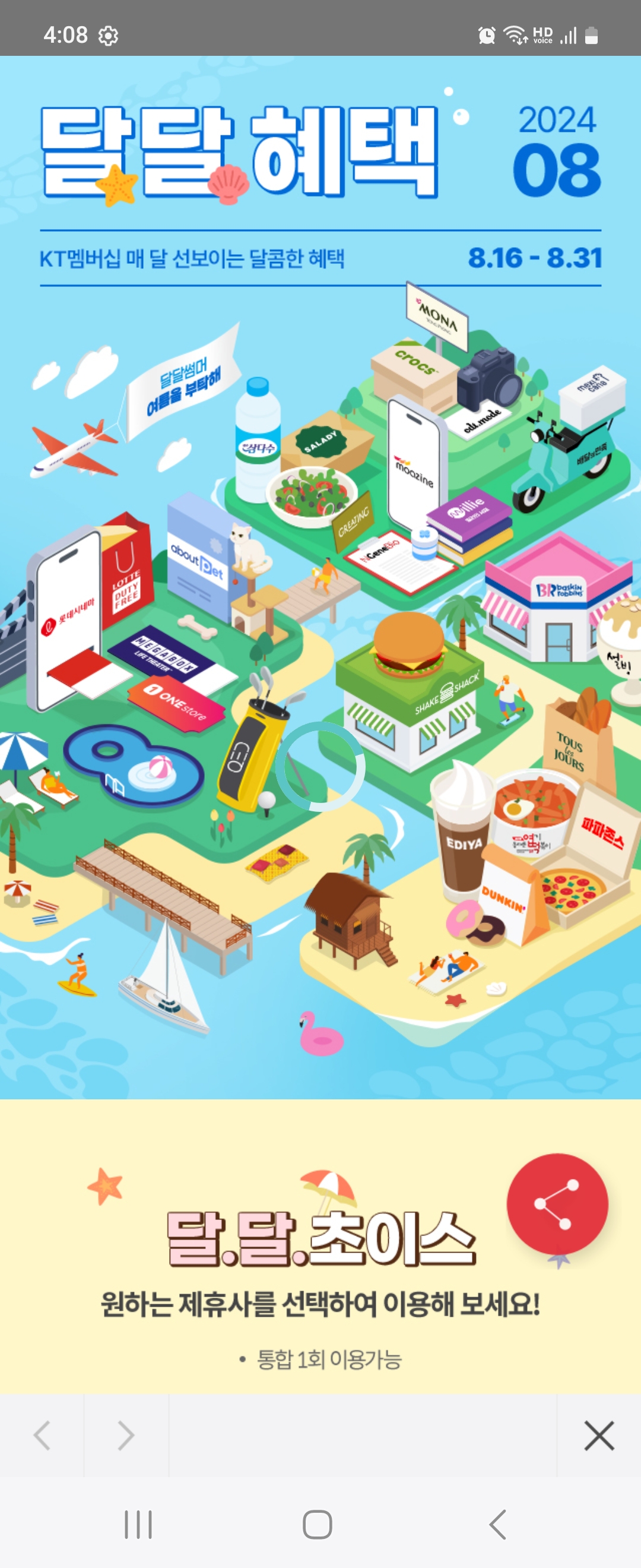The width and height of the screenshot is (641, 1568).
Task: Open recent apps from the navigation bar
Action: tap(138, 1525)
